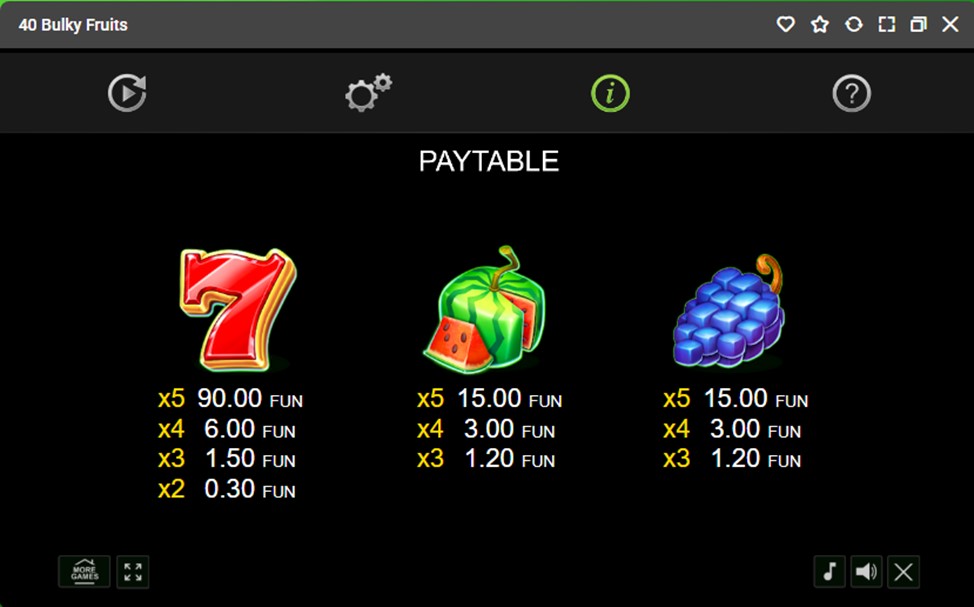Tap the More Games button
The height and width of the screenshot is (607, 974).
point(84,572)
